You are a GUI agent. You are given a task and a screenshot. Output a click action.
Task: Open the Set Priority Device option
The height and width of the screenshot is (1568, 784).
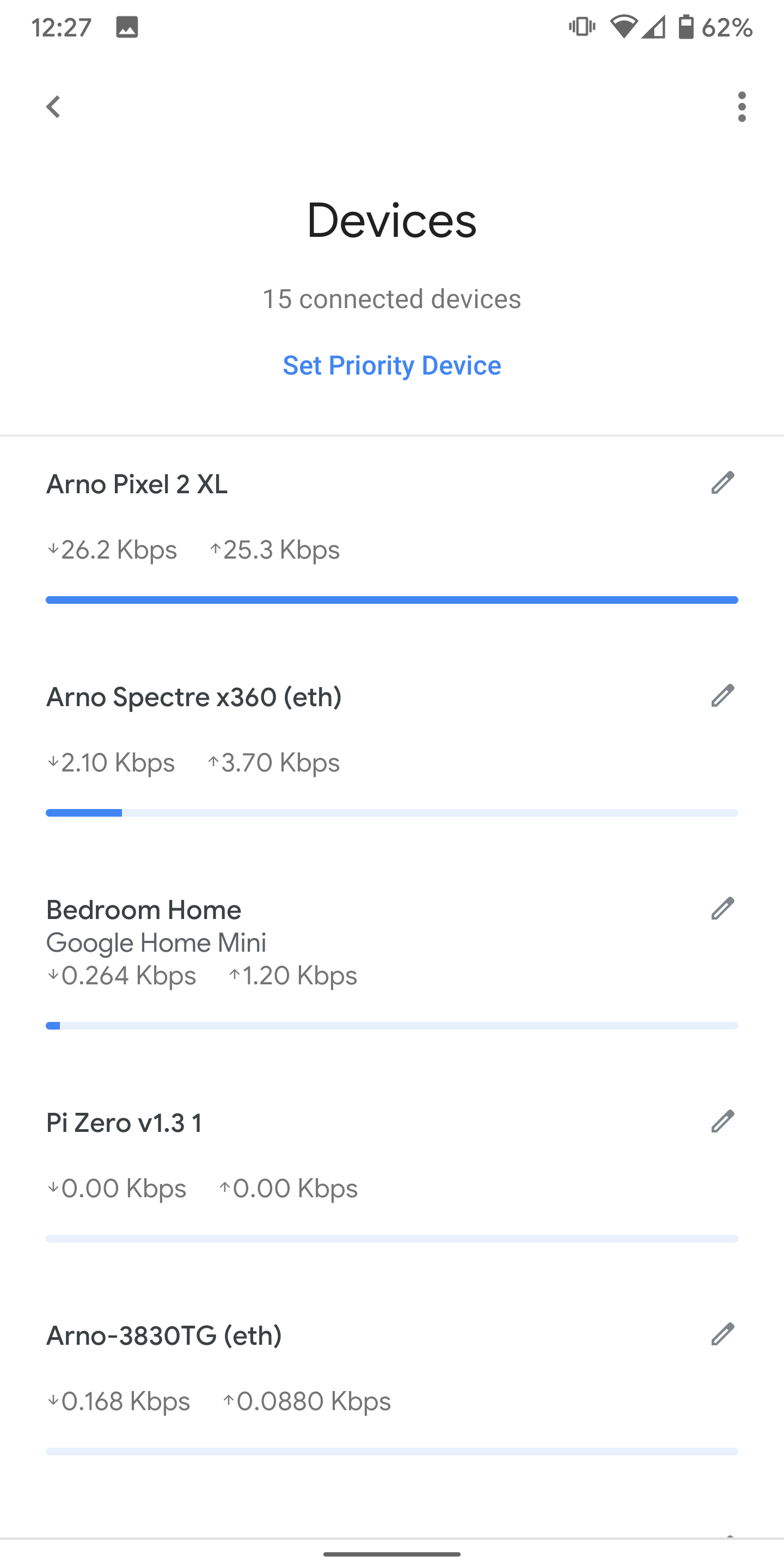(392, 365)
